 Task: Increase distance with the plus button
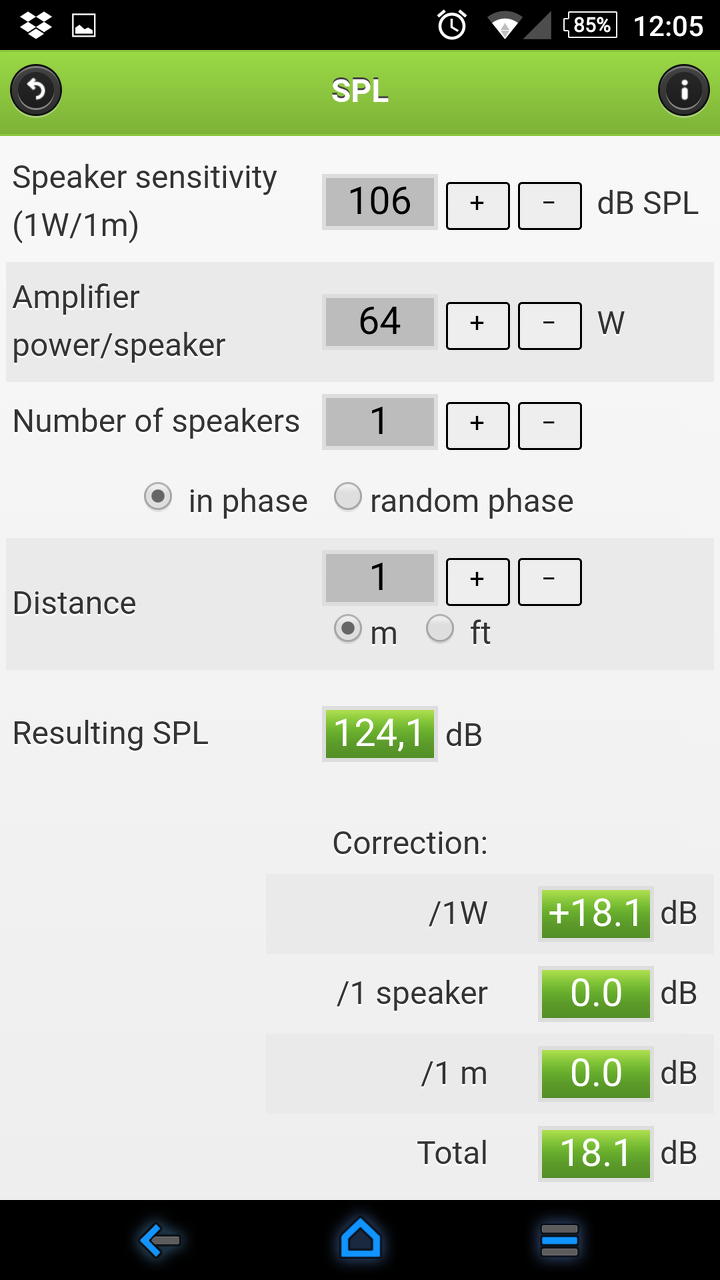pos(477,581)
